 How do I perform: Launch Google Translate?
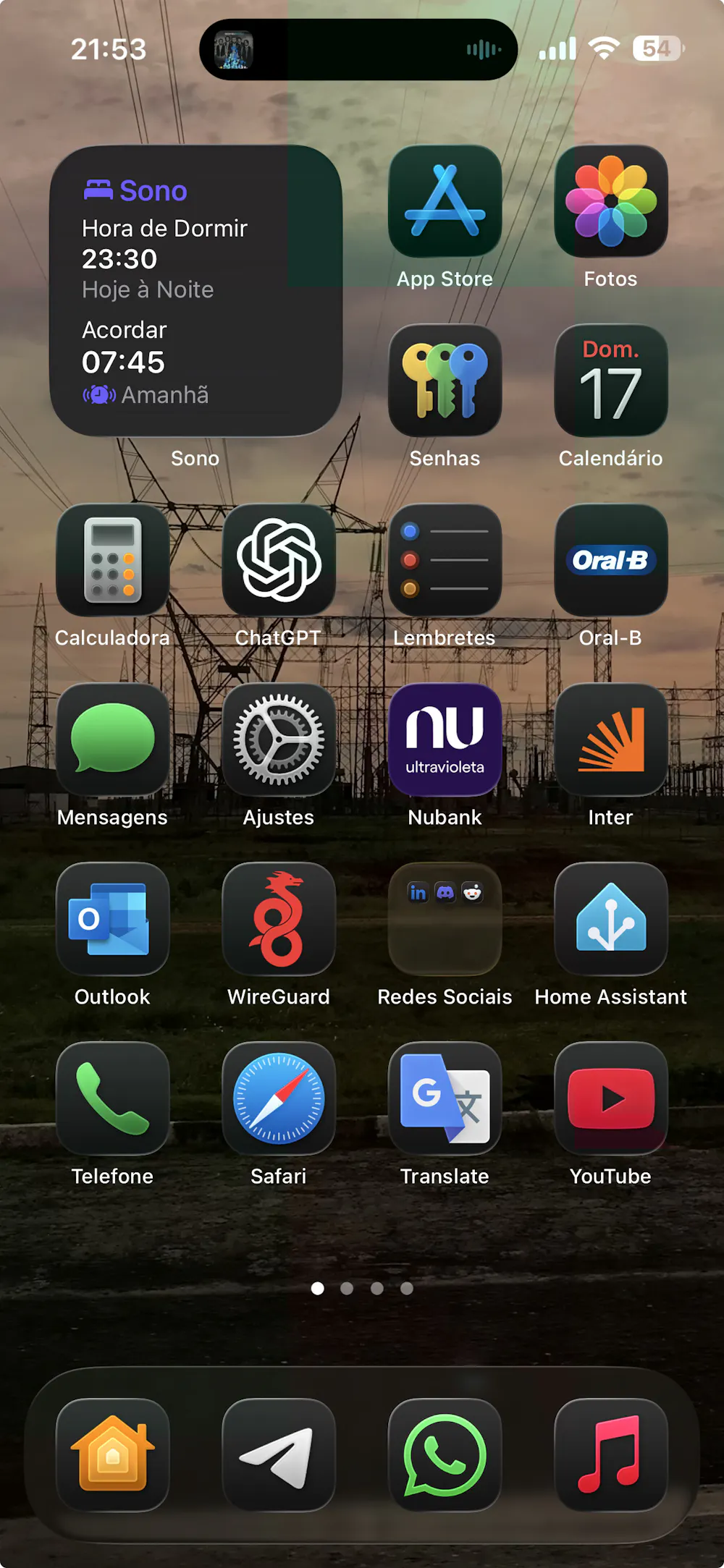(x=445, y=1098)
